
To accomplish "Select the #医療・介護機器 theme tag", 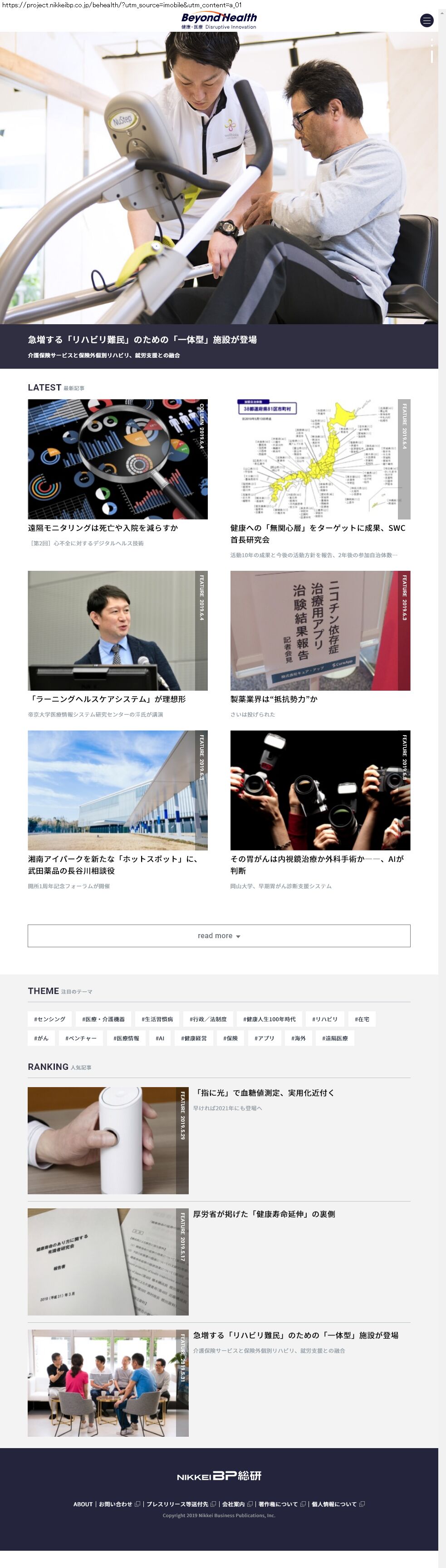I will click(103, 1019).
